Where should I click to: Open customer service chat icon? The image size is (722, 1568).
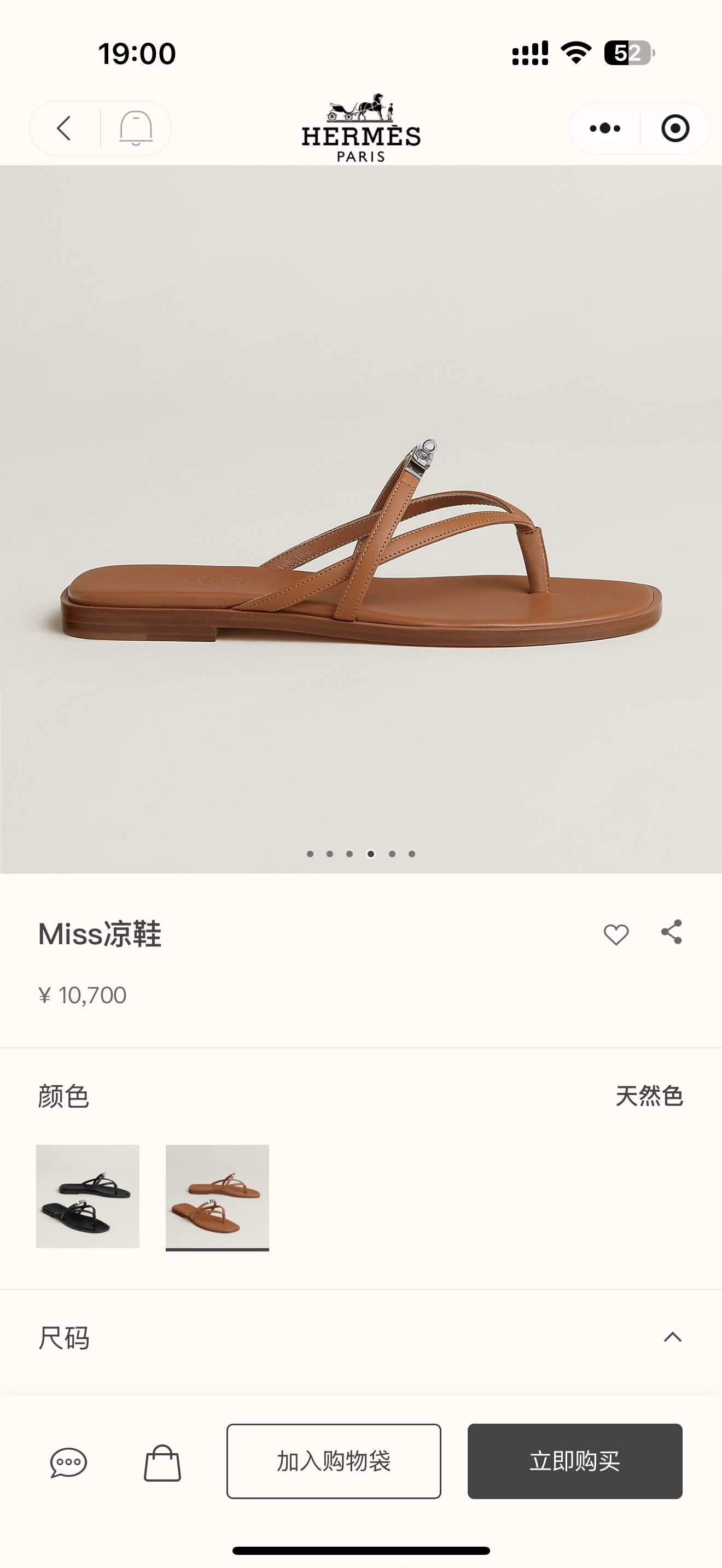[x=68, y=1462]
